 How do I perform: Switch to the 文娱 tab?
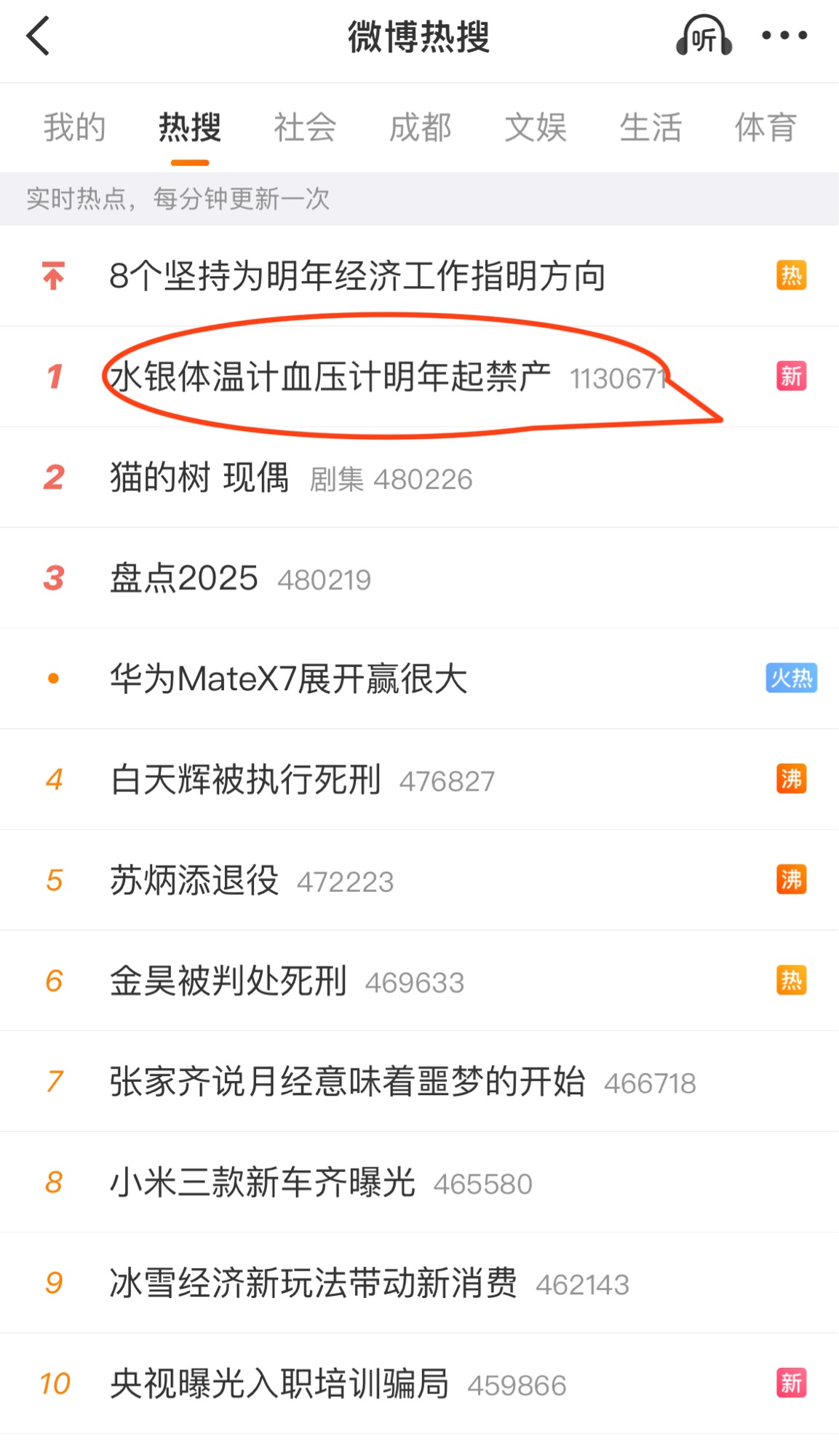click(x=536, y=127)
